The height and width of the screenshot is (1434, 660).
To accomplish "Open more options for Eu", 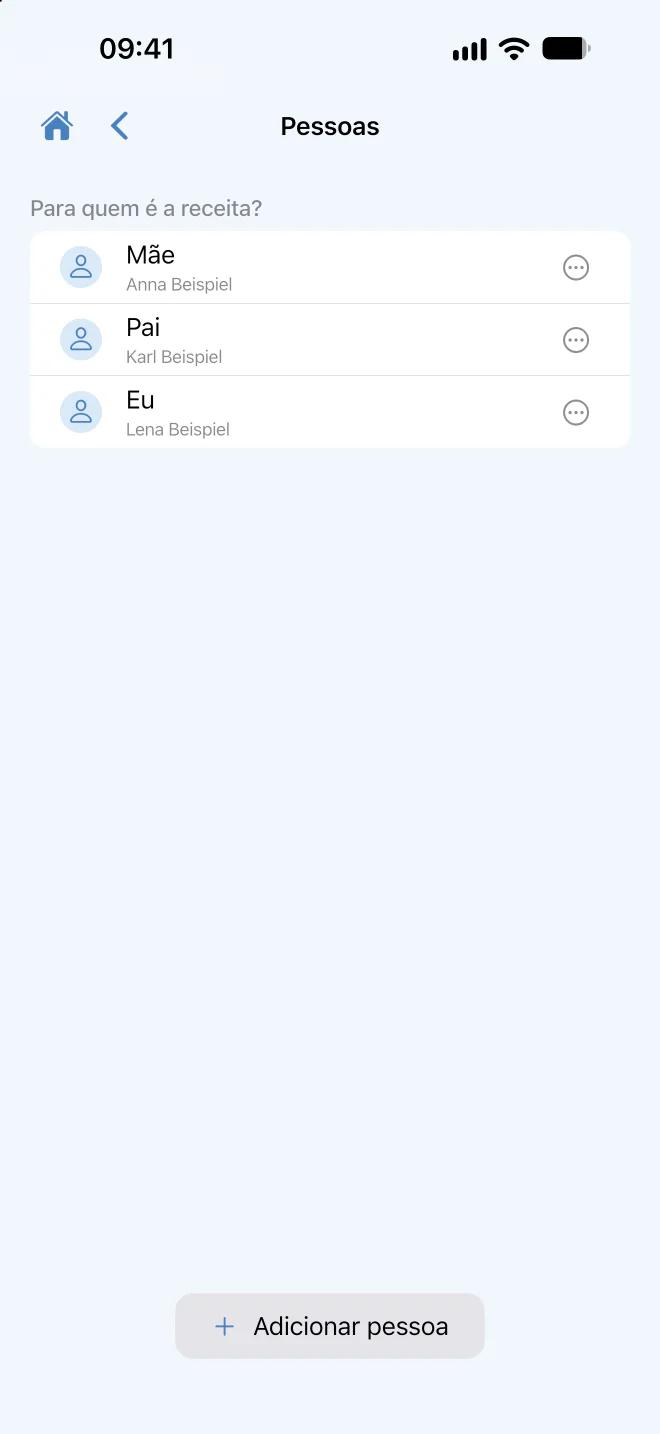I will pyautogui.click(x=576, y=412).
